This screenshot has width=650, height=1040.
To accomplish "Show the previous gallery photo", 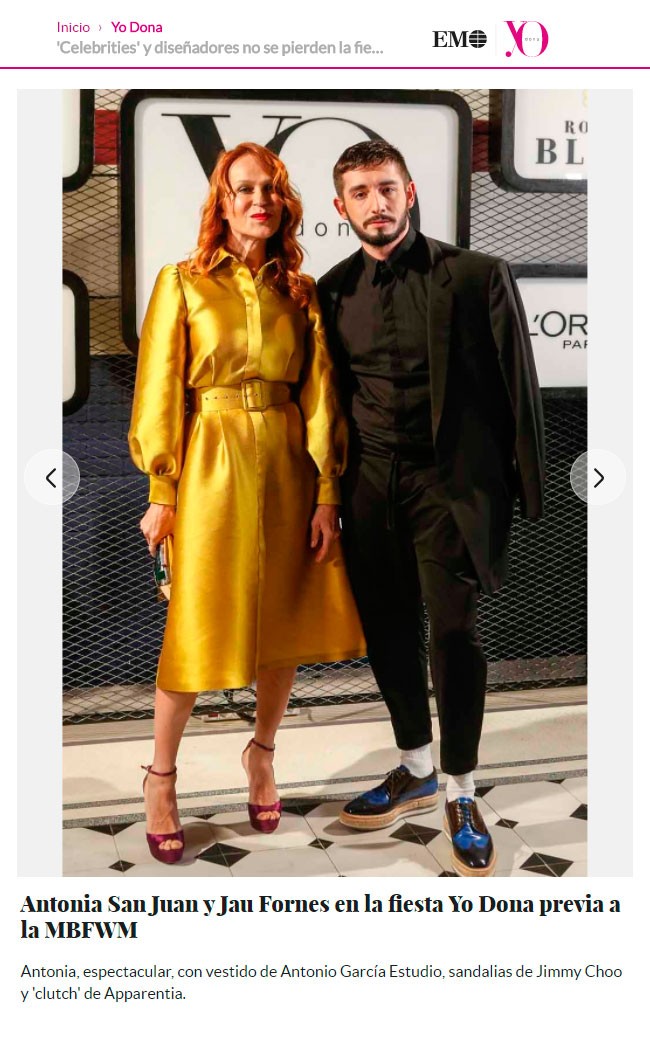I will click(x=51, y=478).
